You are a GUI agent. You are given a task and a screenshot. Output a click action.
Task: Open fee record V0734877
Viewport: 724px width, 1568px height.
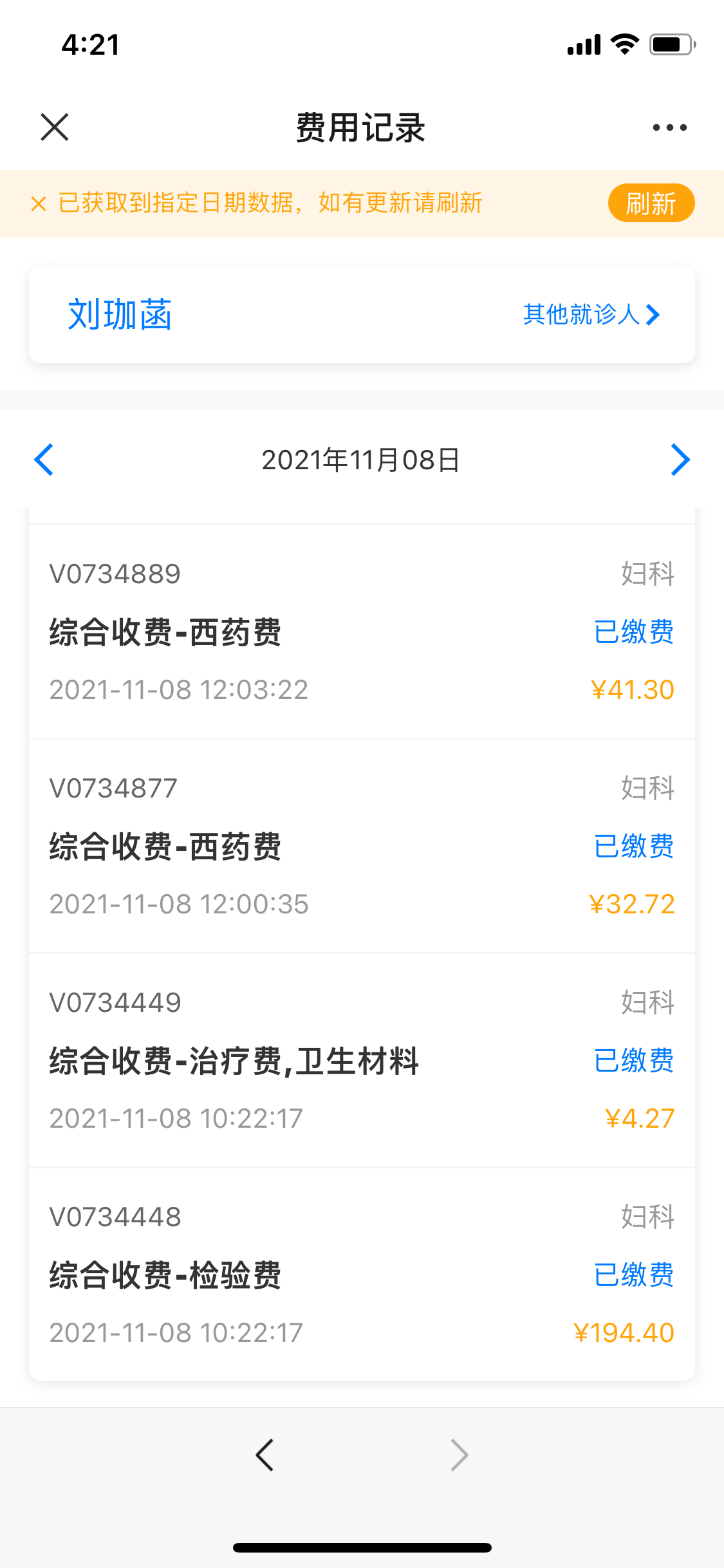362,846
